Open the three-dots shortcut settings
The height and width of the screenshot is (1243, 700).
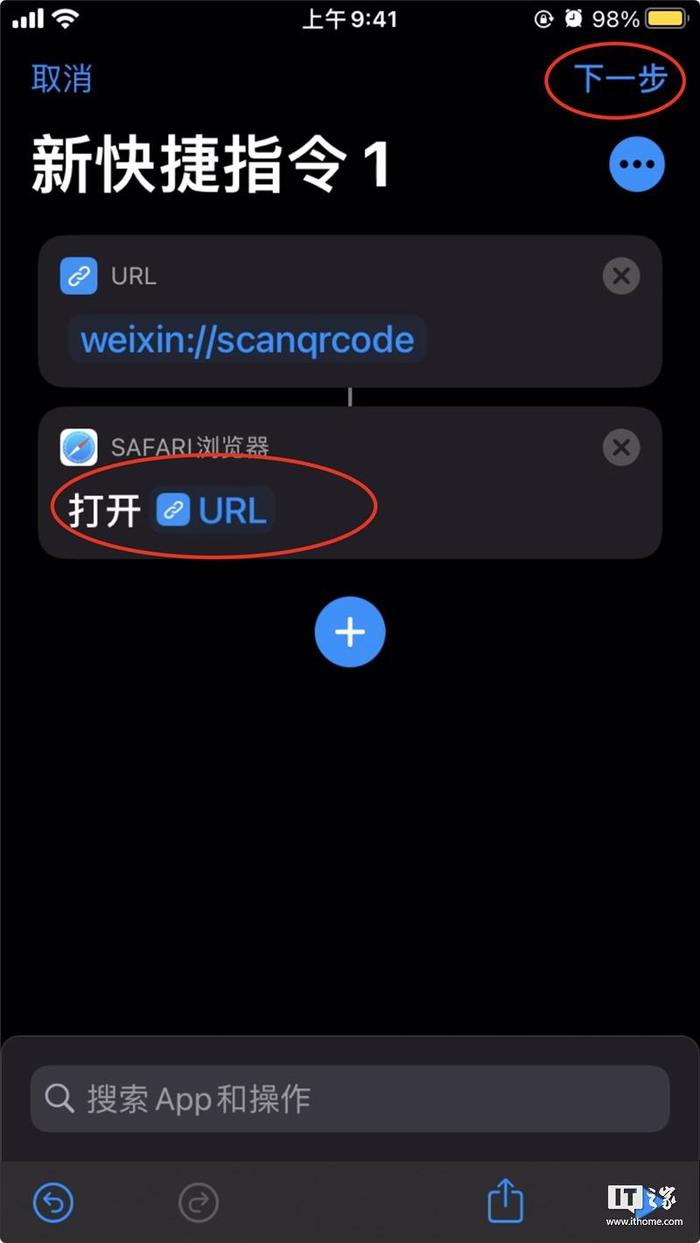click(x=637, y=163)
